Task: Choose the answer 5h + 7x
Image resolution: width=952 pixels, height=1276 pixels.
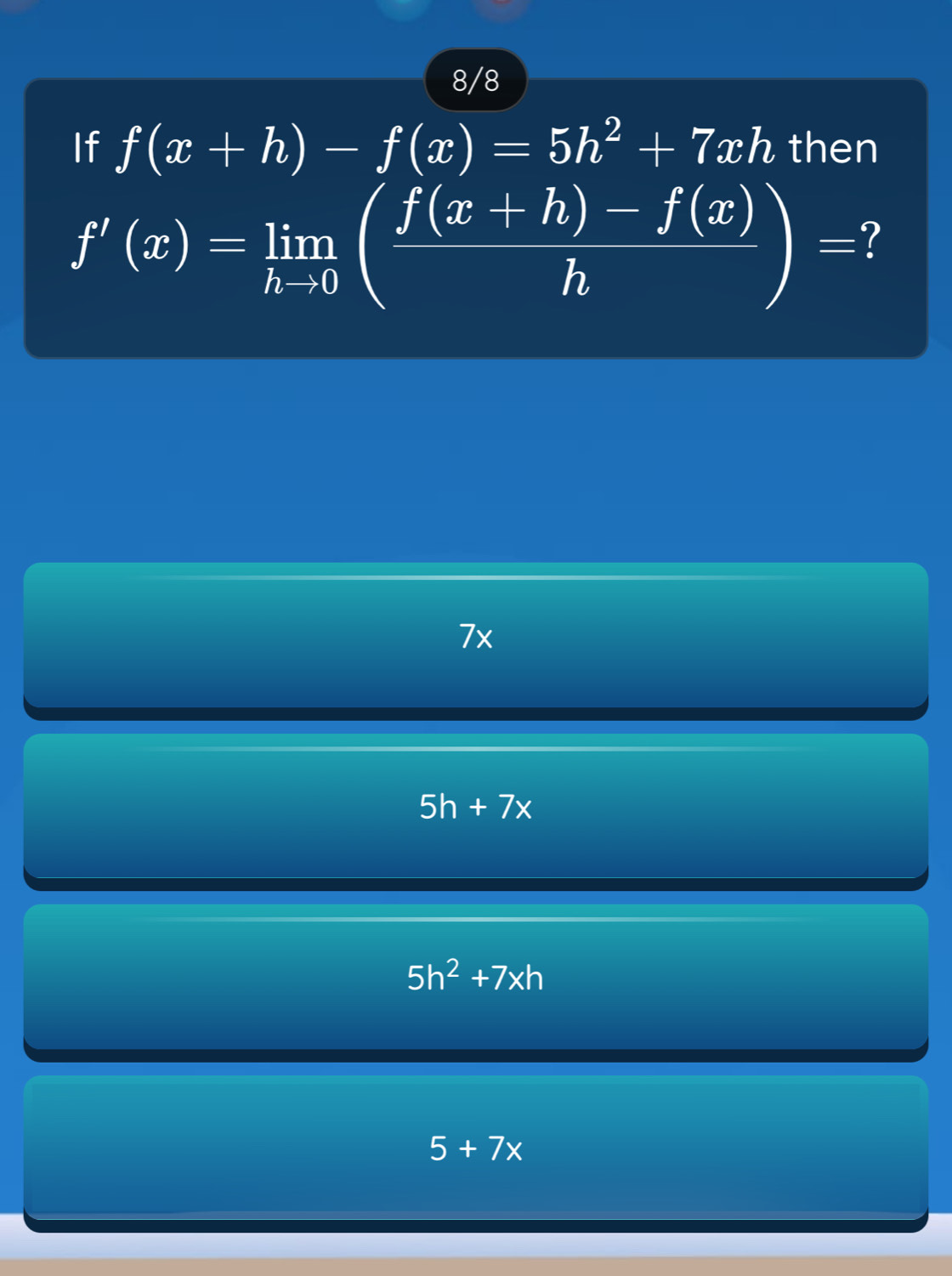Action: pyautogui.click(x=476, y=806)
